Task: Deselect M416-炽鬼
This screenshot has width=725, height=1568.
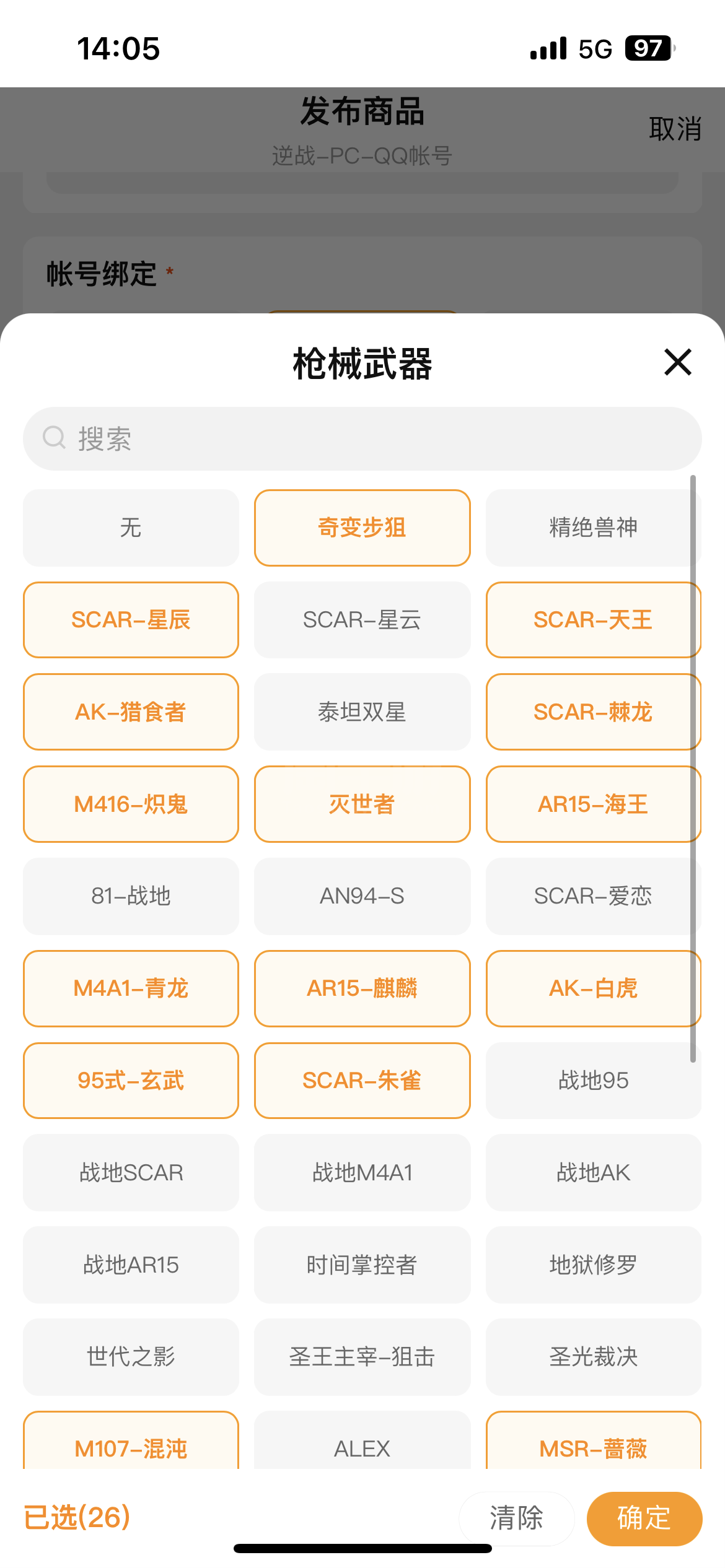Action: pyautogui.click(x=131, y=804)
